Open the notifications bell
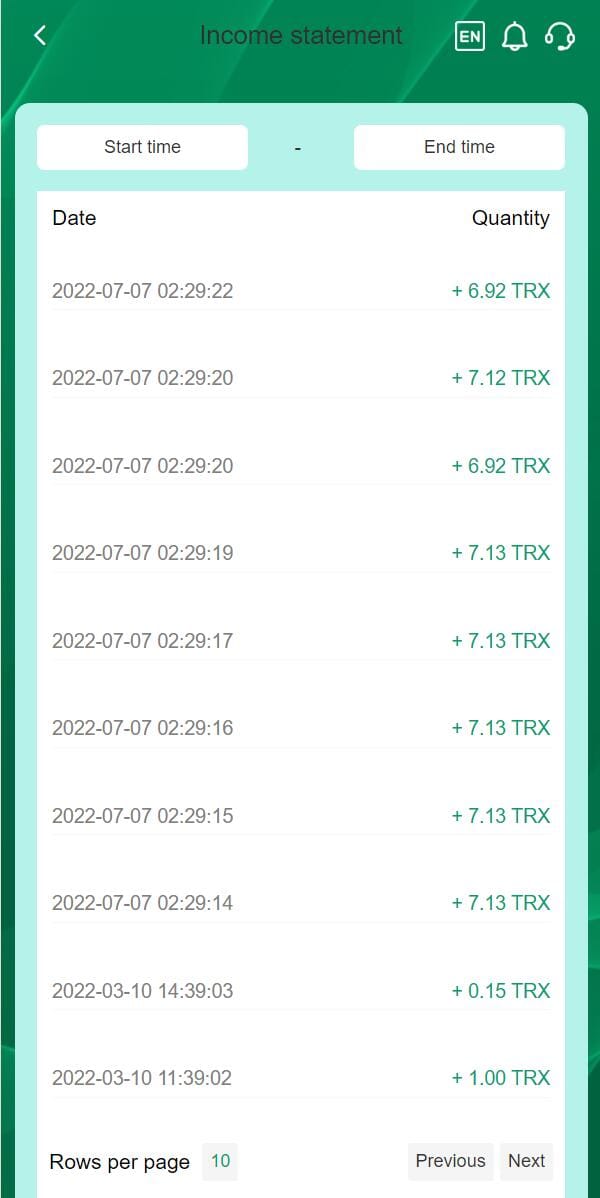 tap(514, 37)
